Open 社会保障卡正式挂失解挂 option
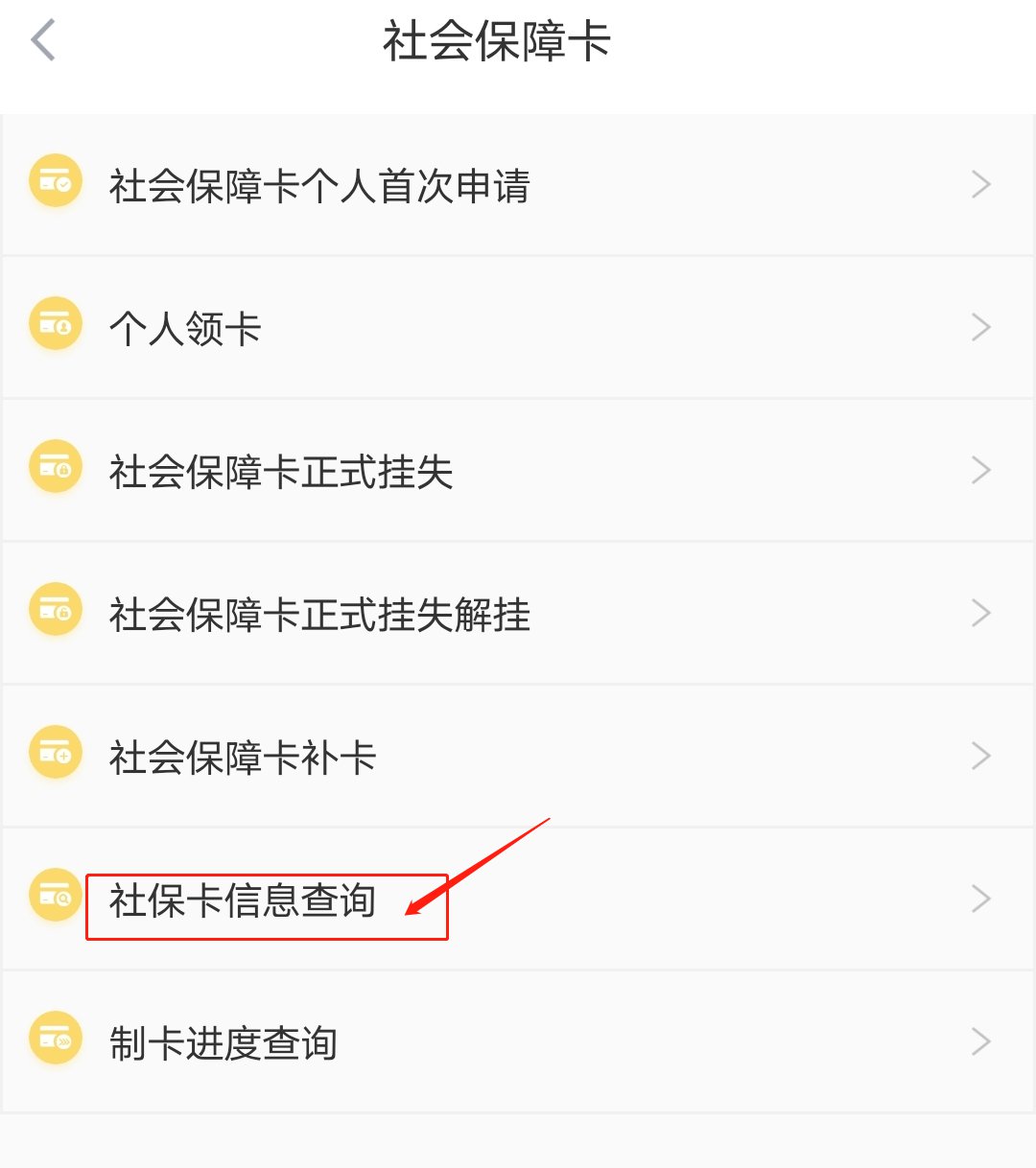The width and height of the screenshot is (1036, 1168). [x=319, y=614]
